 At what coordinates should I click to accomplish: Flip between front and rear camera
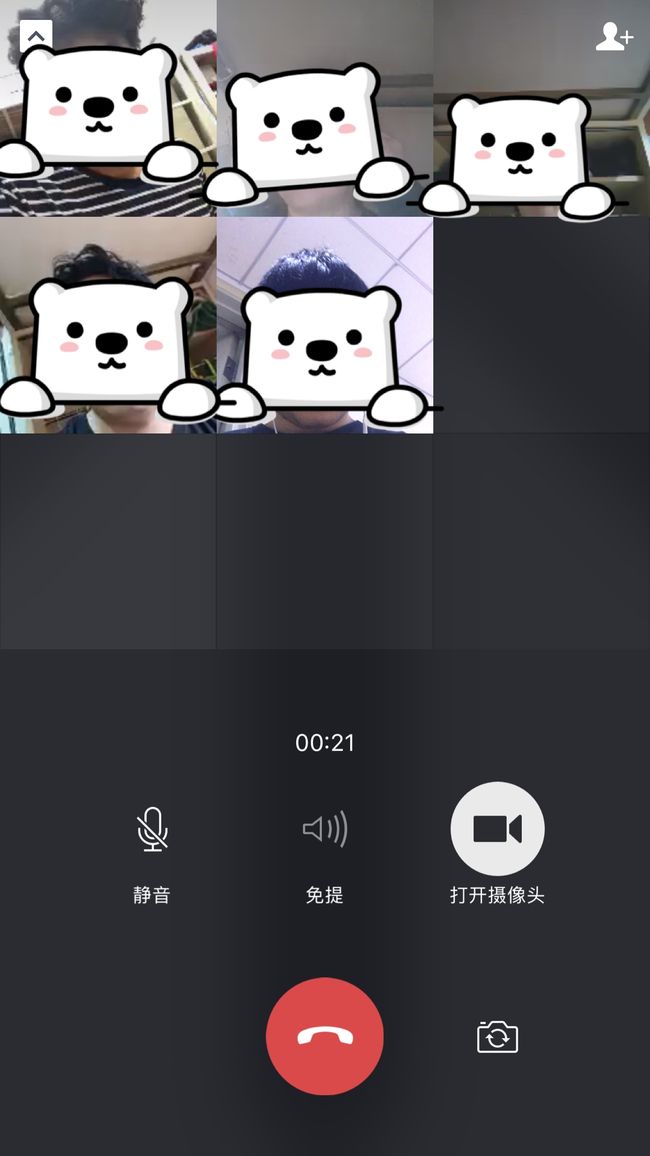(x=497, y=1037)
